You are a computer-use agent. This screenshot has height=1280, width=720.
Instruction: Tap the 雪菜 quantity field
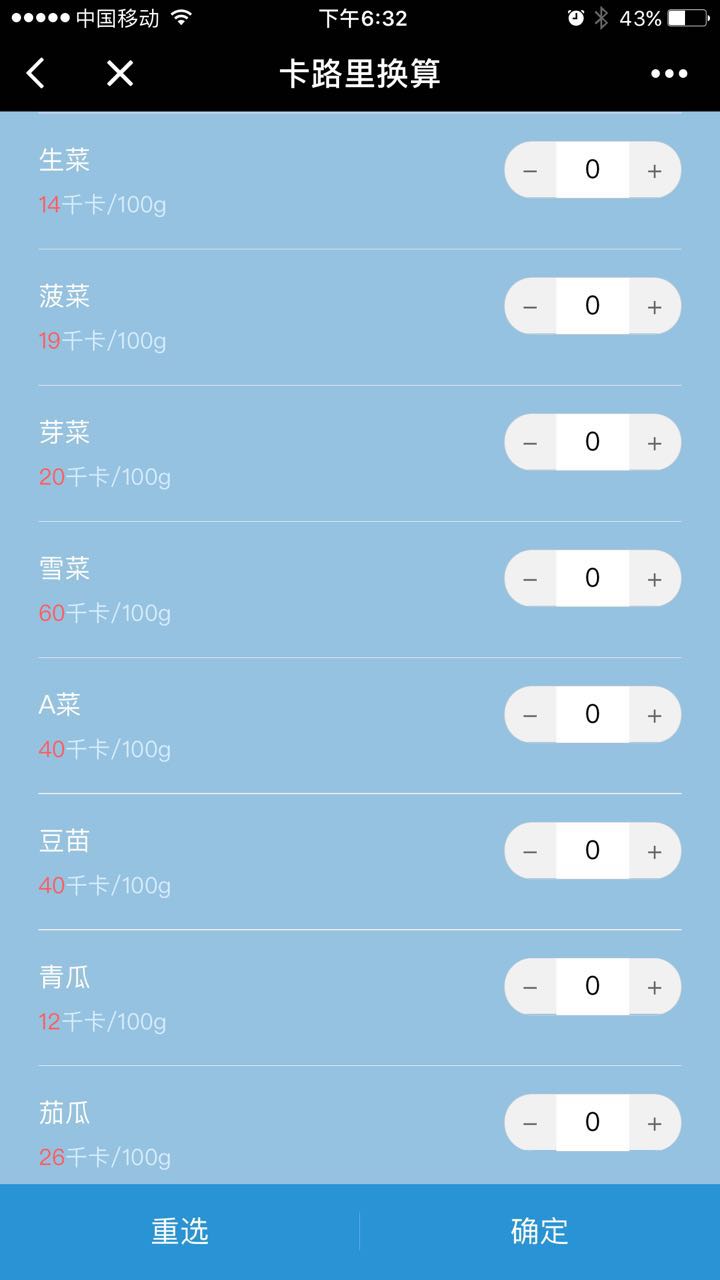[x=592, y=579]
